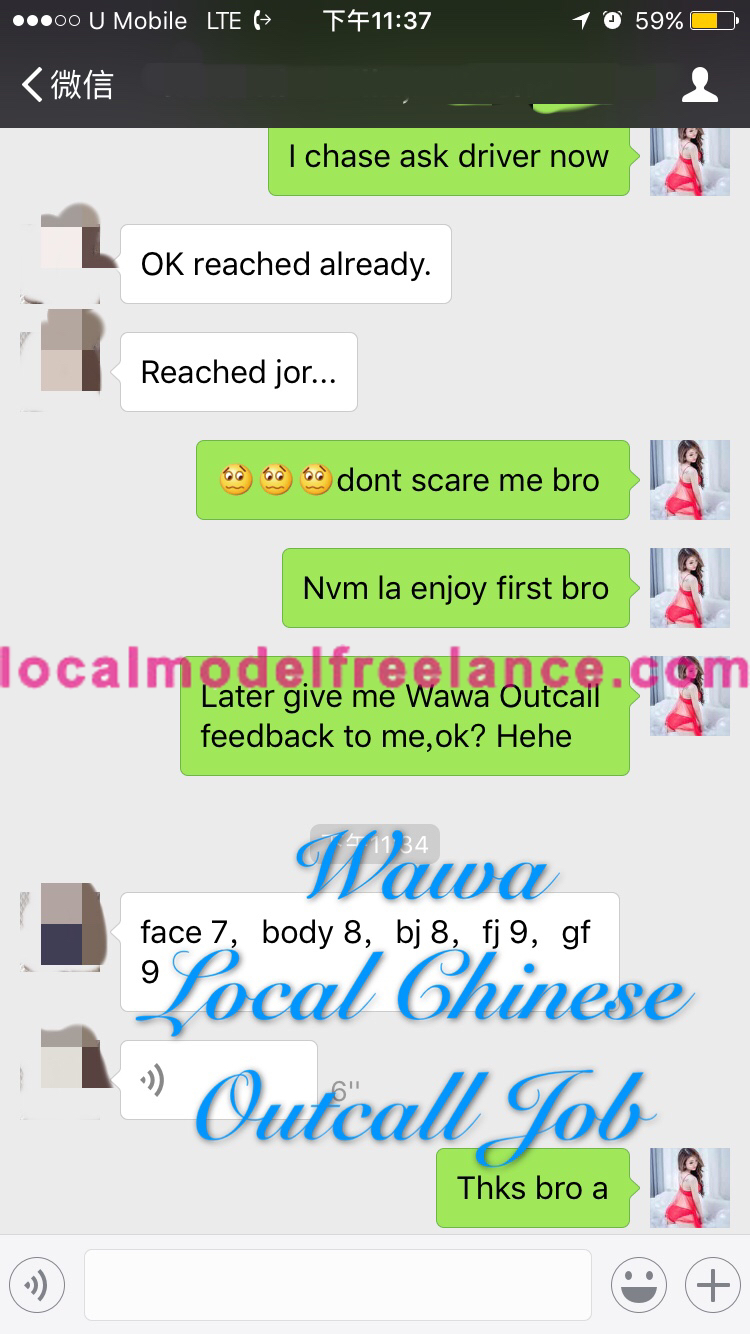
Task: Switch to voice input mode
Action: click(x=36, y=1285)
